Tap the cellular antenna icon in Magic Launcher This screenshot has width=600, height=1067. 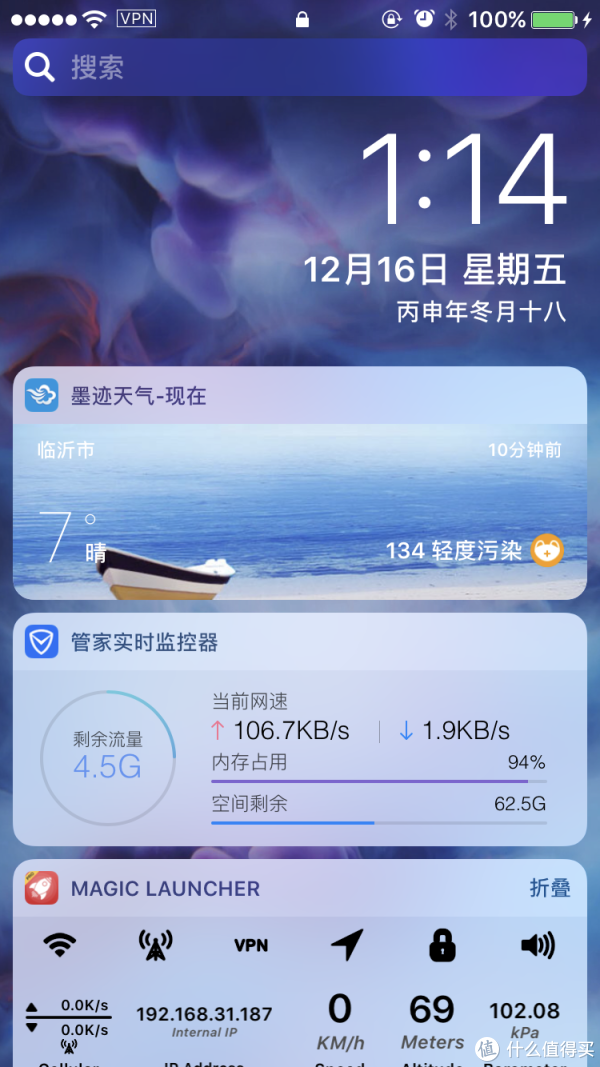click(x=155, y=944)
